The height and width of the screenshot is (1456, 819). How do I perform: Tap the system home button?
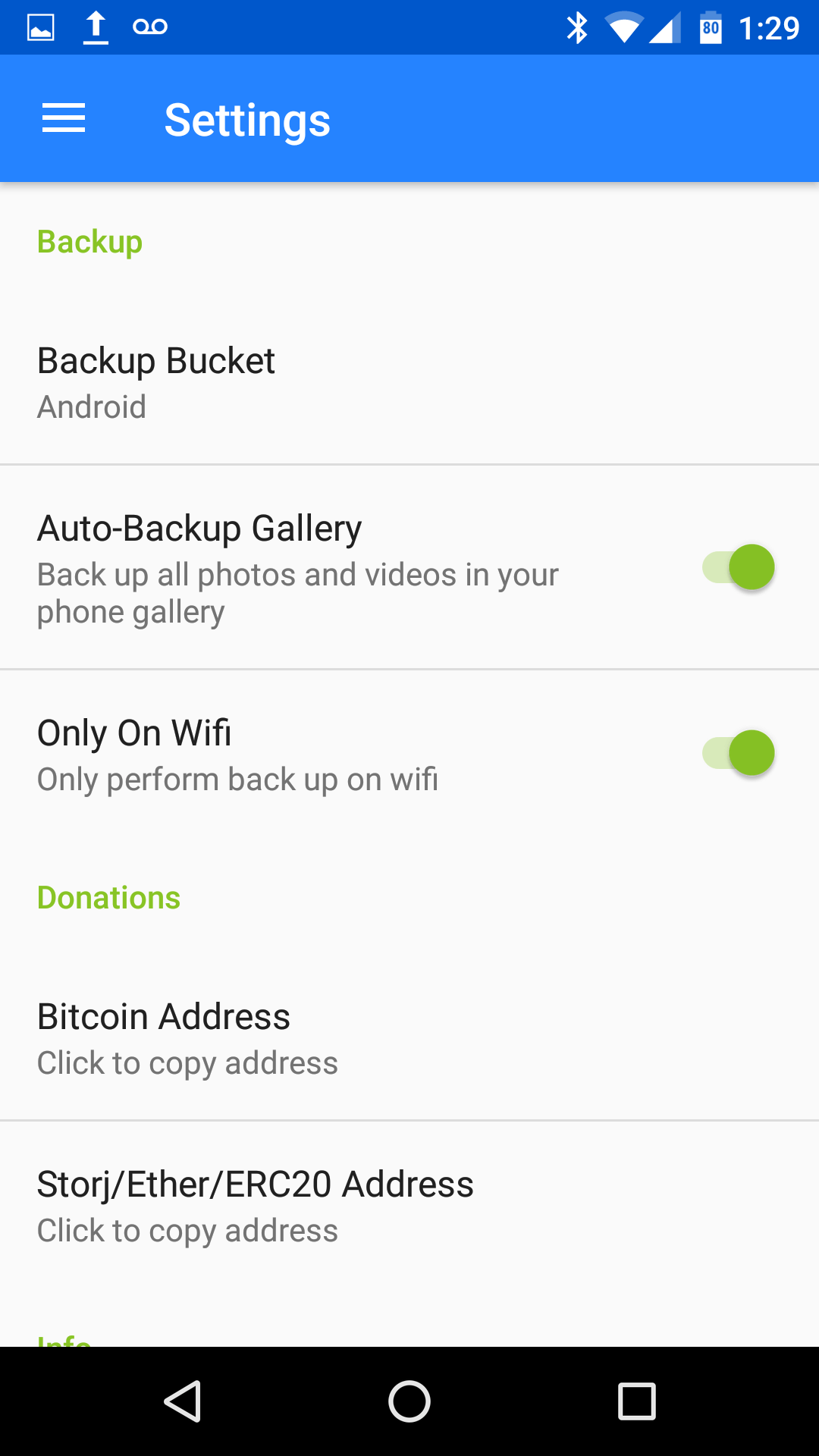[x=409, y=1401]
